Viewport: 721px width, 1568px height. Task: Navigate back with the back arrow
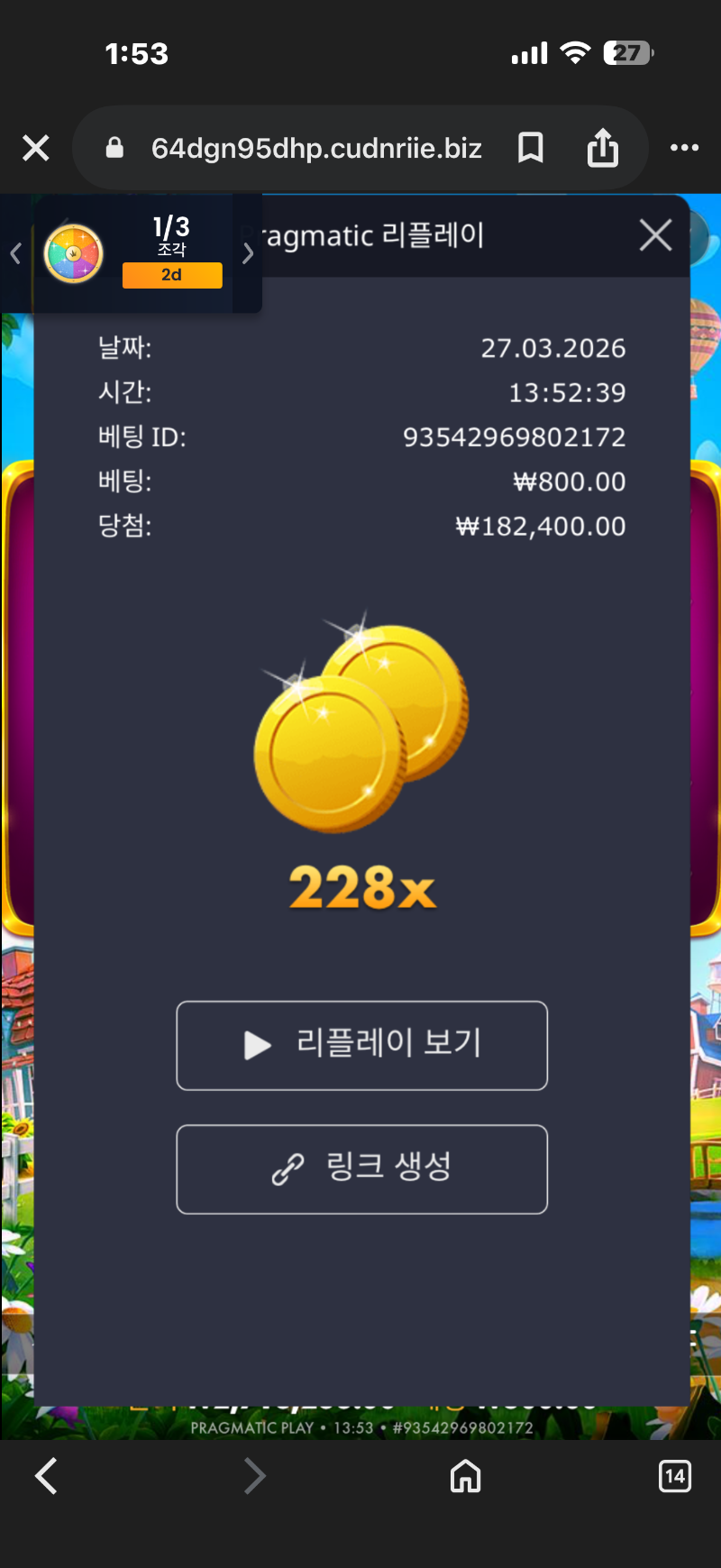click(x=46, y=1476)
